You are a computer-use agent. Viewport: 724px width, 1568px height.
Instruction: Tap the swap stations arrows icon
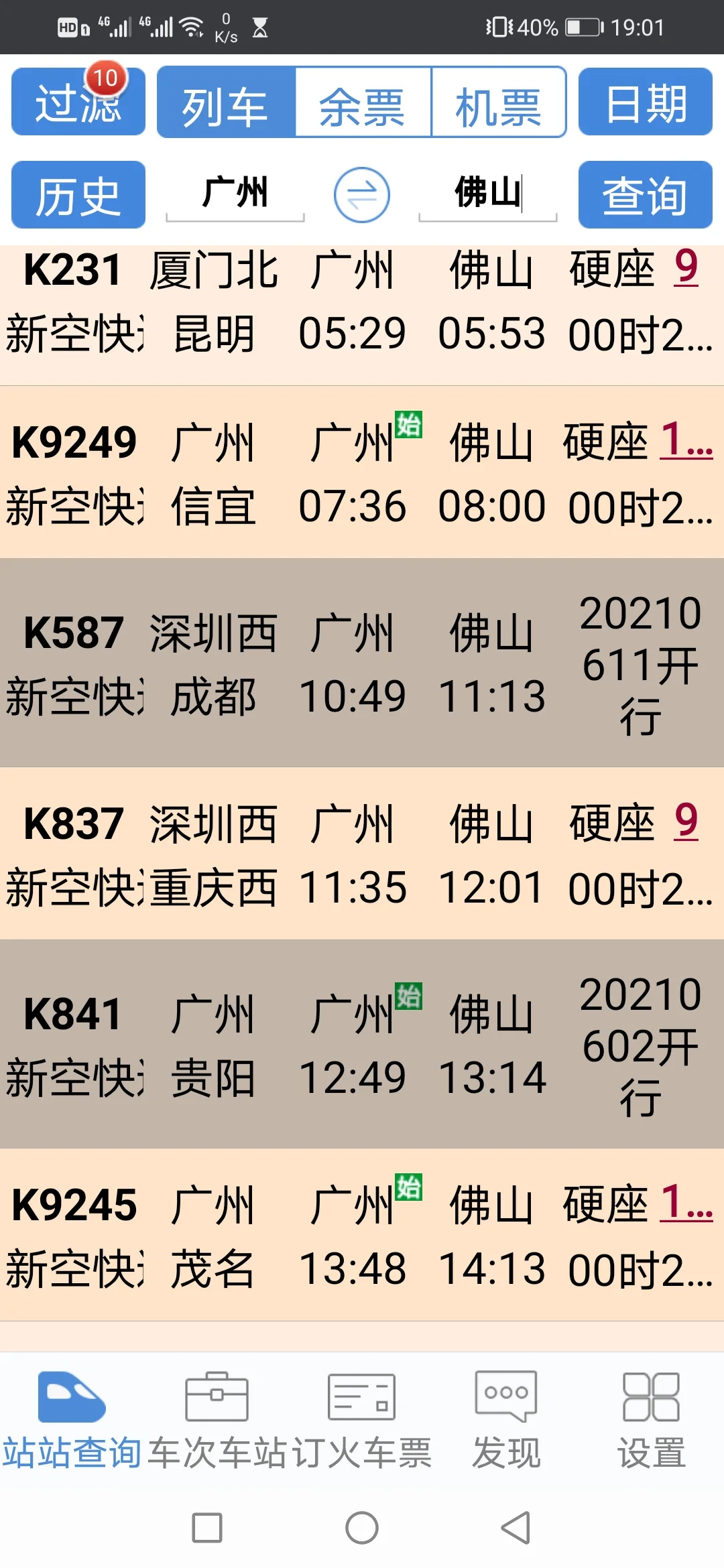[x=361, y=195]
